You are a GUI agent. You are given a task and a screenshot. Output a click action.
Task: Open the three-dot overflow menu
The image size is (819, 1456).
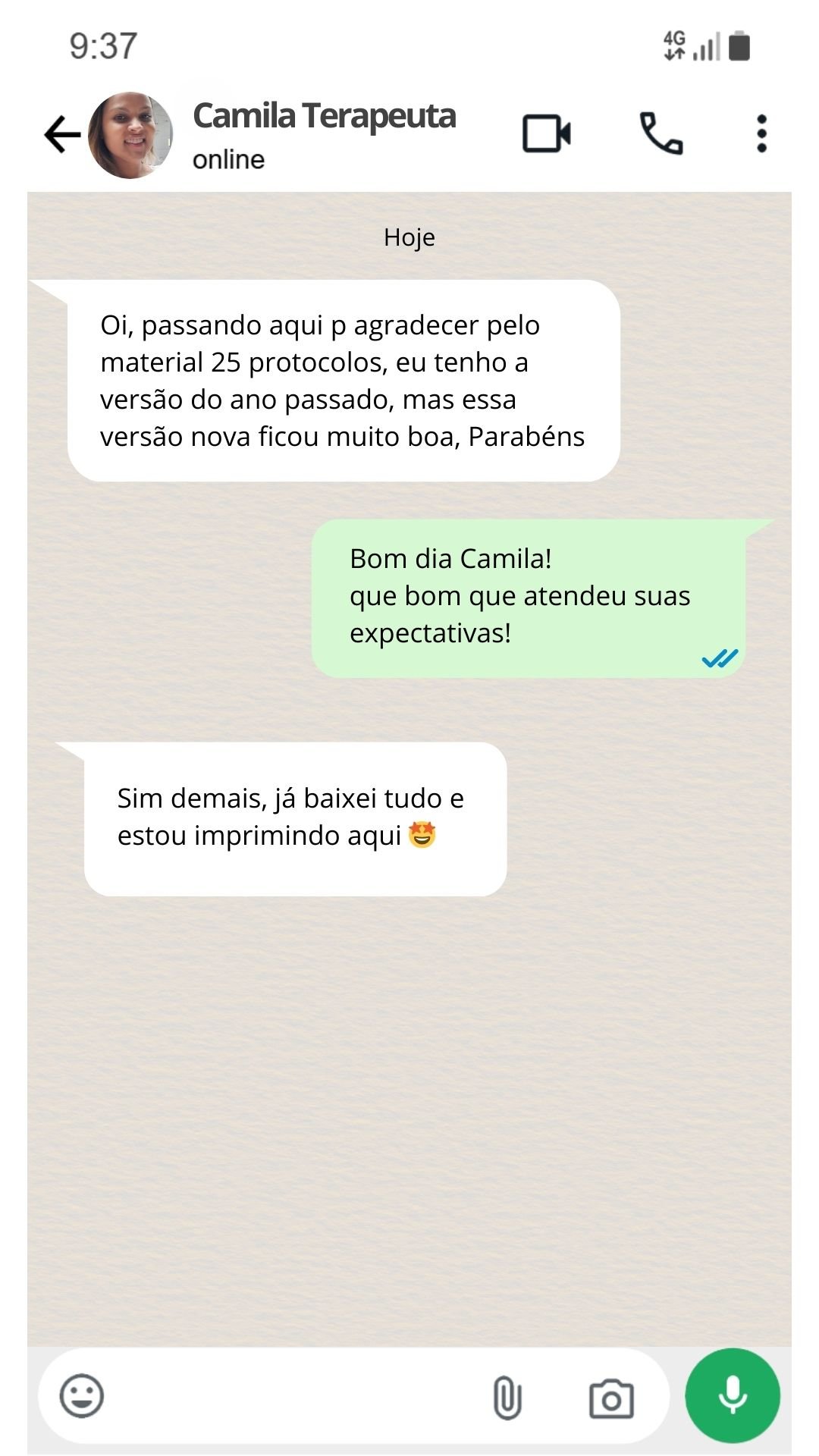point(761,134)
